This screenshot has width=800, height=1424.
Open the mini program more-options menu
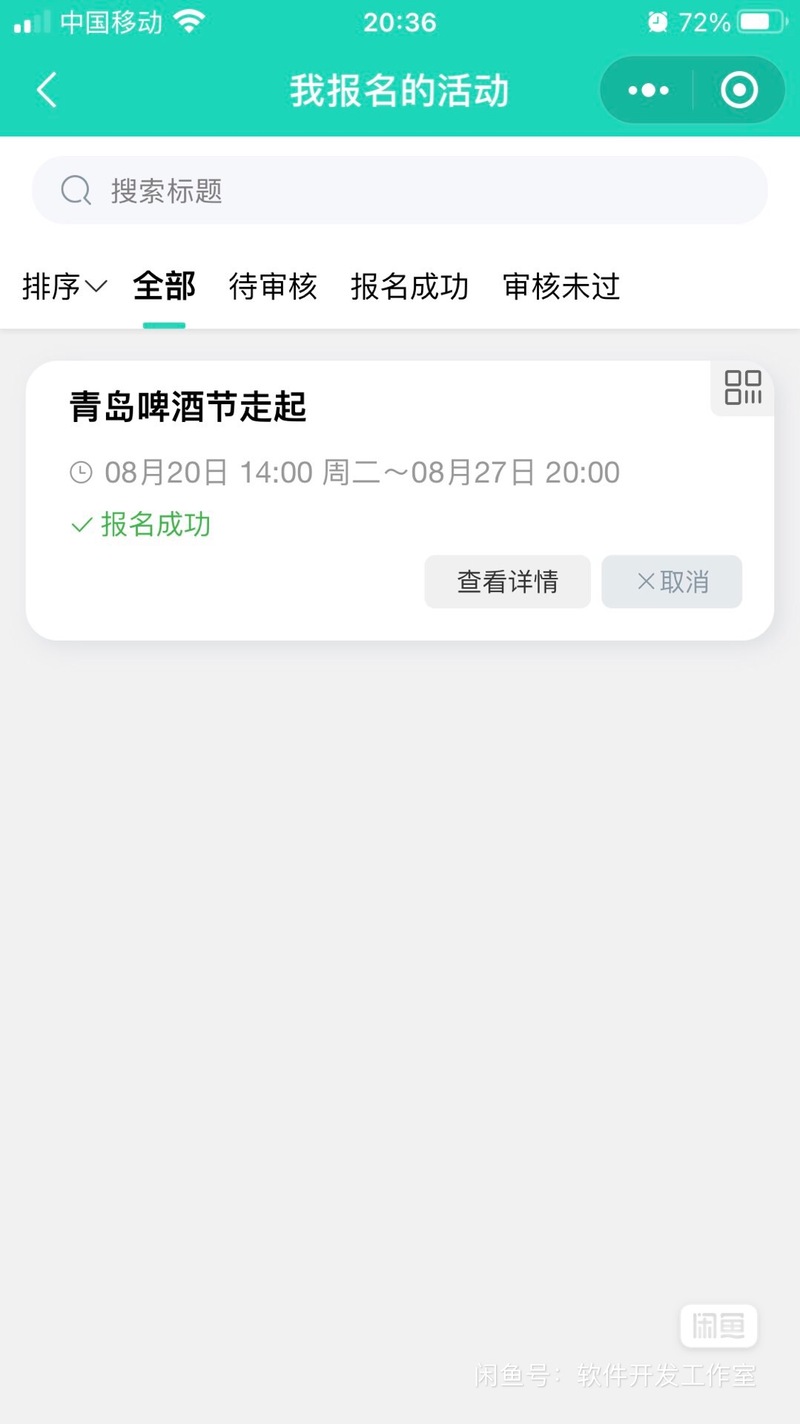[648, 91]
